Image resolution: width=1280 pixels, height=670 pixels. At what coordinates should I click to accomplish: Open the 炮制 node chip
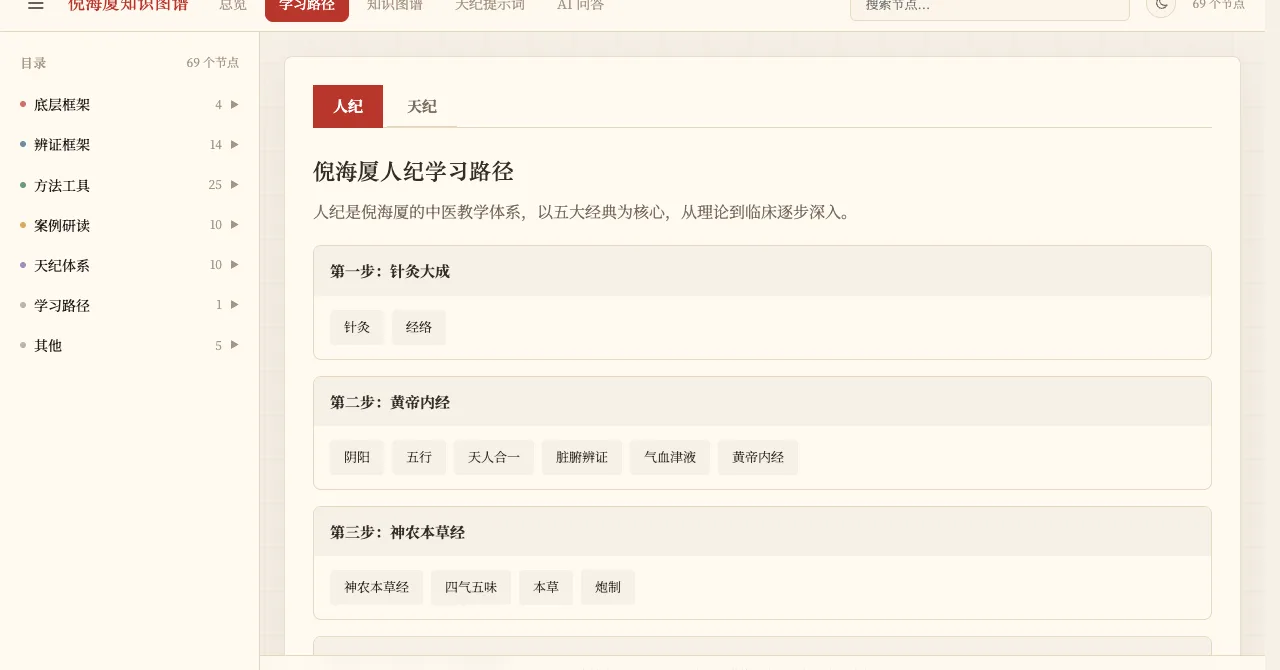tap(608, 587)
